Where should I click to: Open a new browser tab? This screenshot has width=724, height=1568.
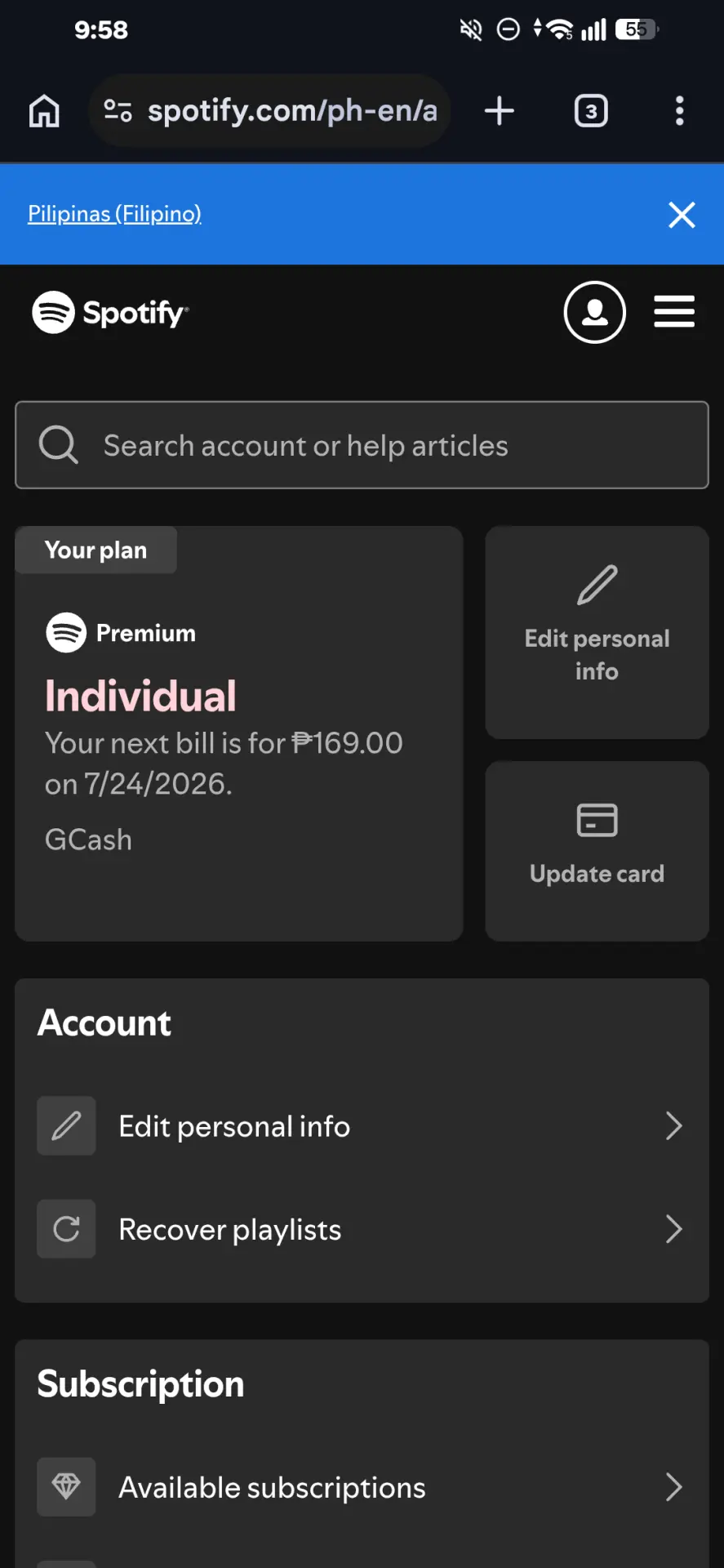(x=499, y=111)
